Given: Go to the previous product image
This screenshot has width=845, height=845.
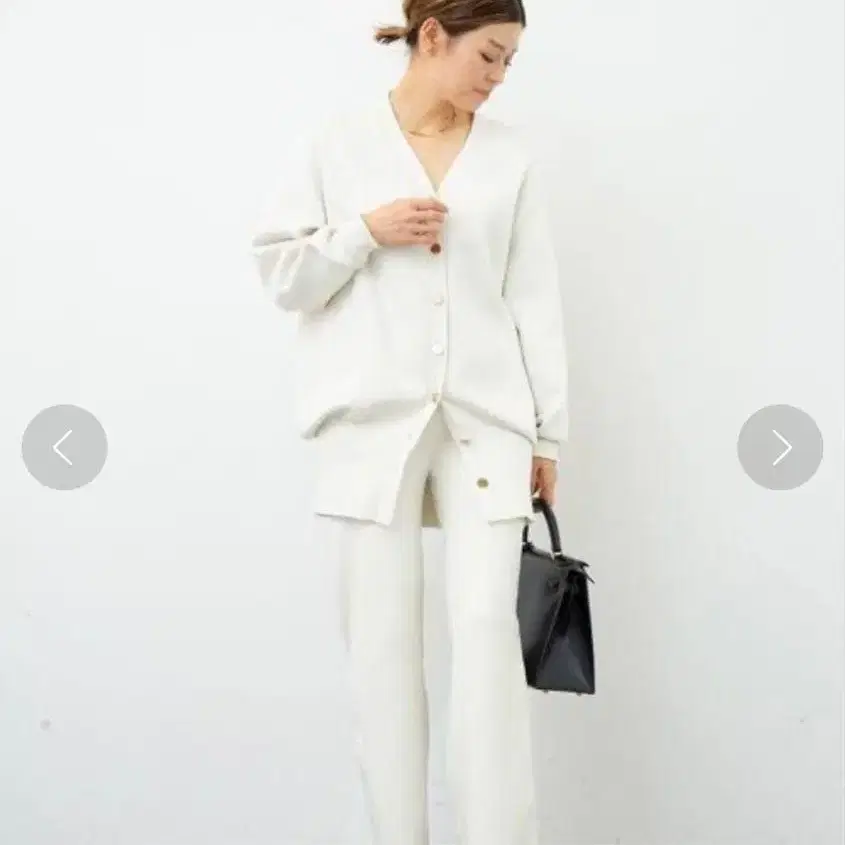Looking at the screenshot, I should coord(64,447).
